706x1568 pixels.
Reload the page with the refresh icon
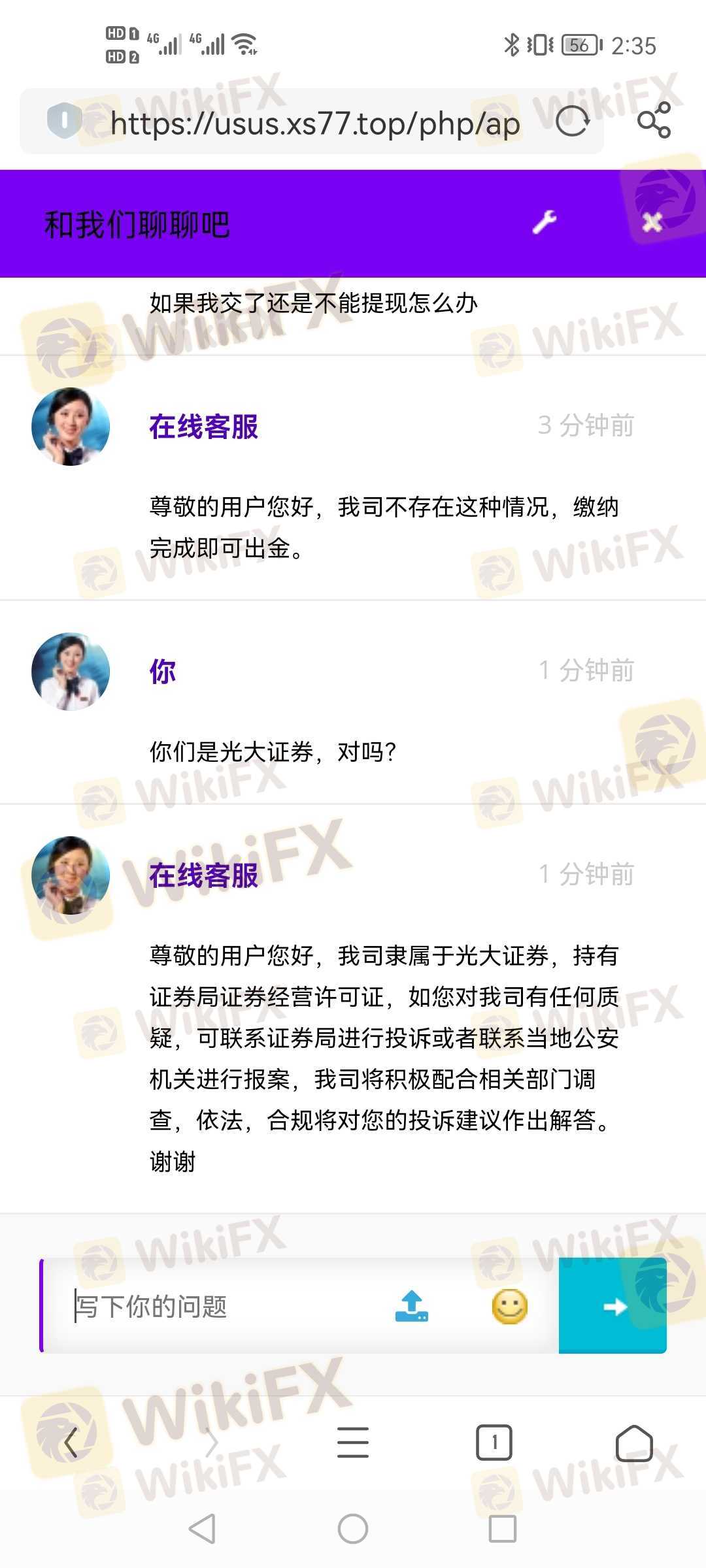tap(572, 122)
